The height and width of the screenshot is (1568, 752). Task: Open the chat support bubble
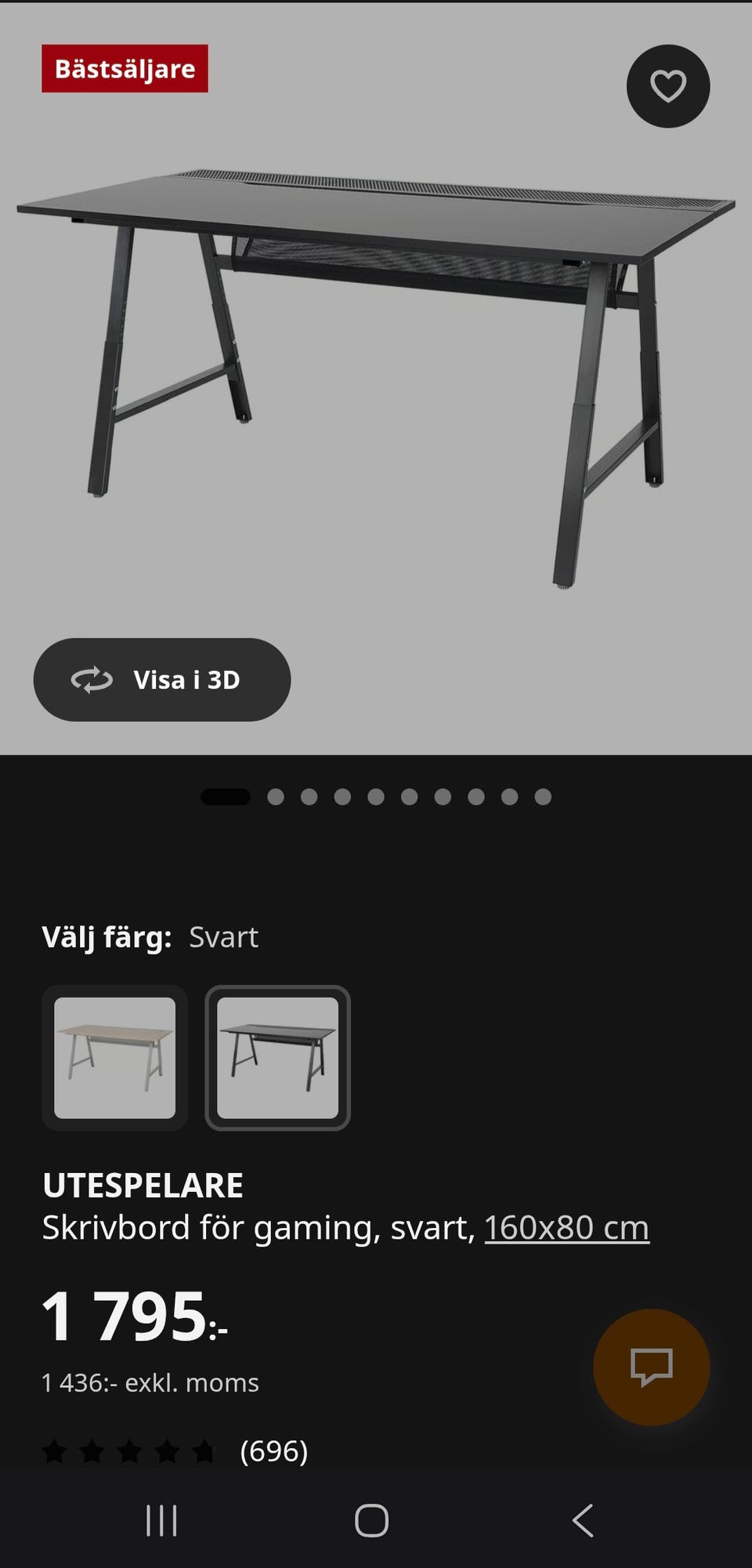[651, 1367]
